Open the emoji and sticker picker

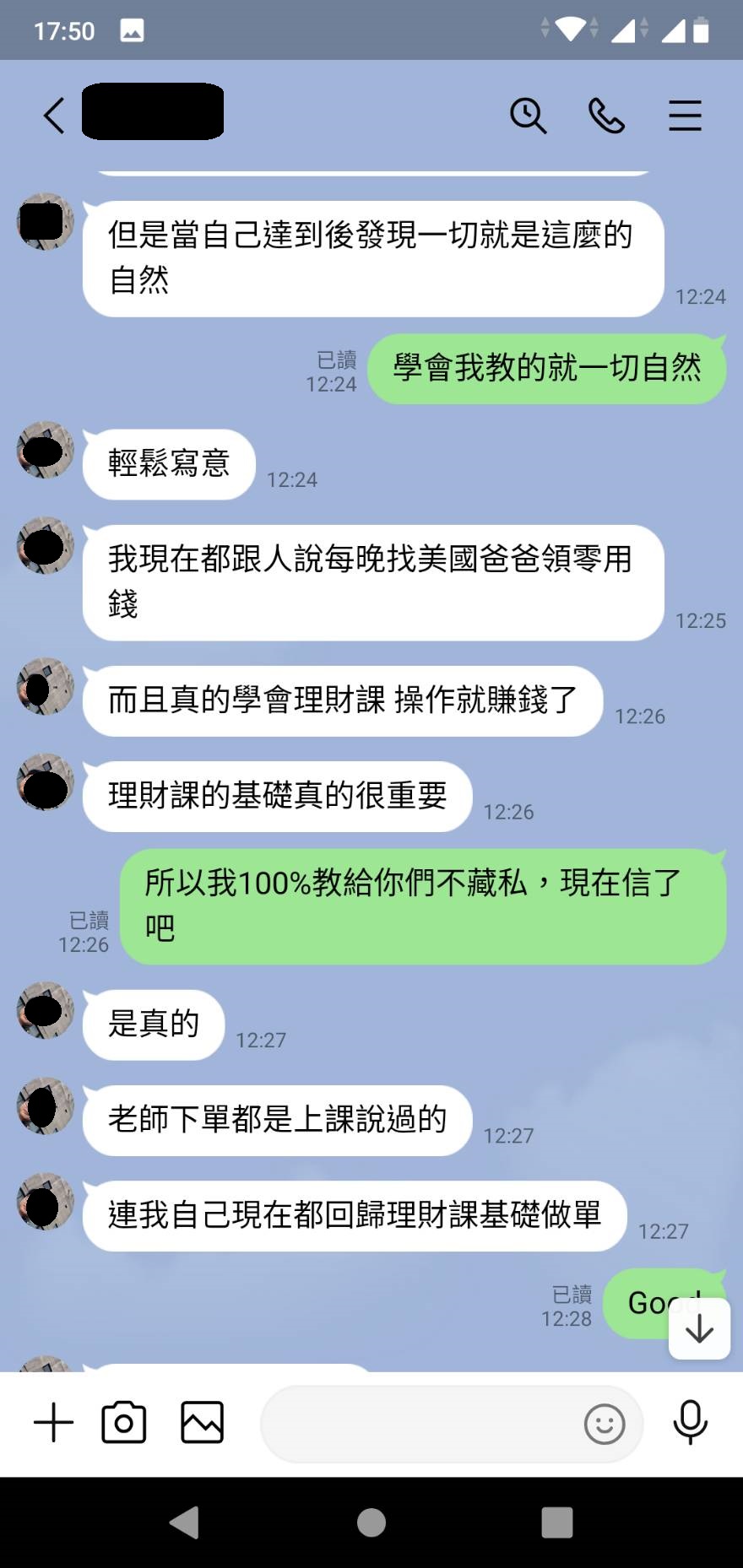[x=605, y=1425]
